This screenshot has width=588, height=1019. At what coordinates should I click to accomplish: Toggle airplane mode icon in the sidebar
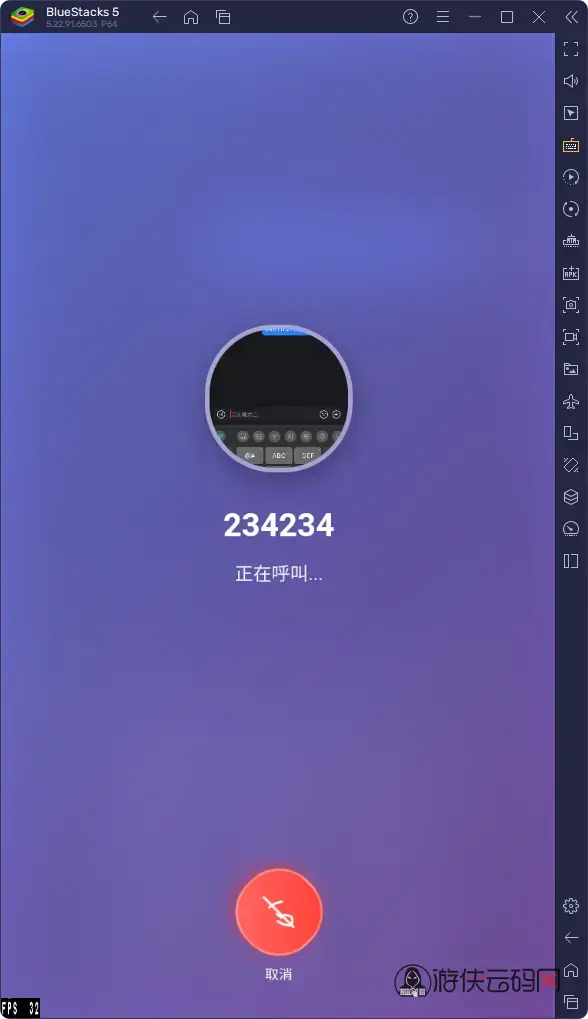pos(570,401)
